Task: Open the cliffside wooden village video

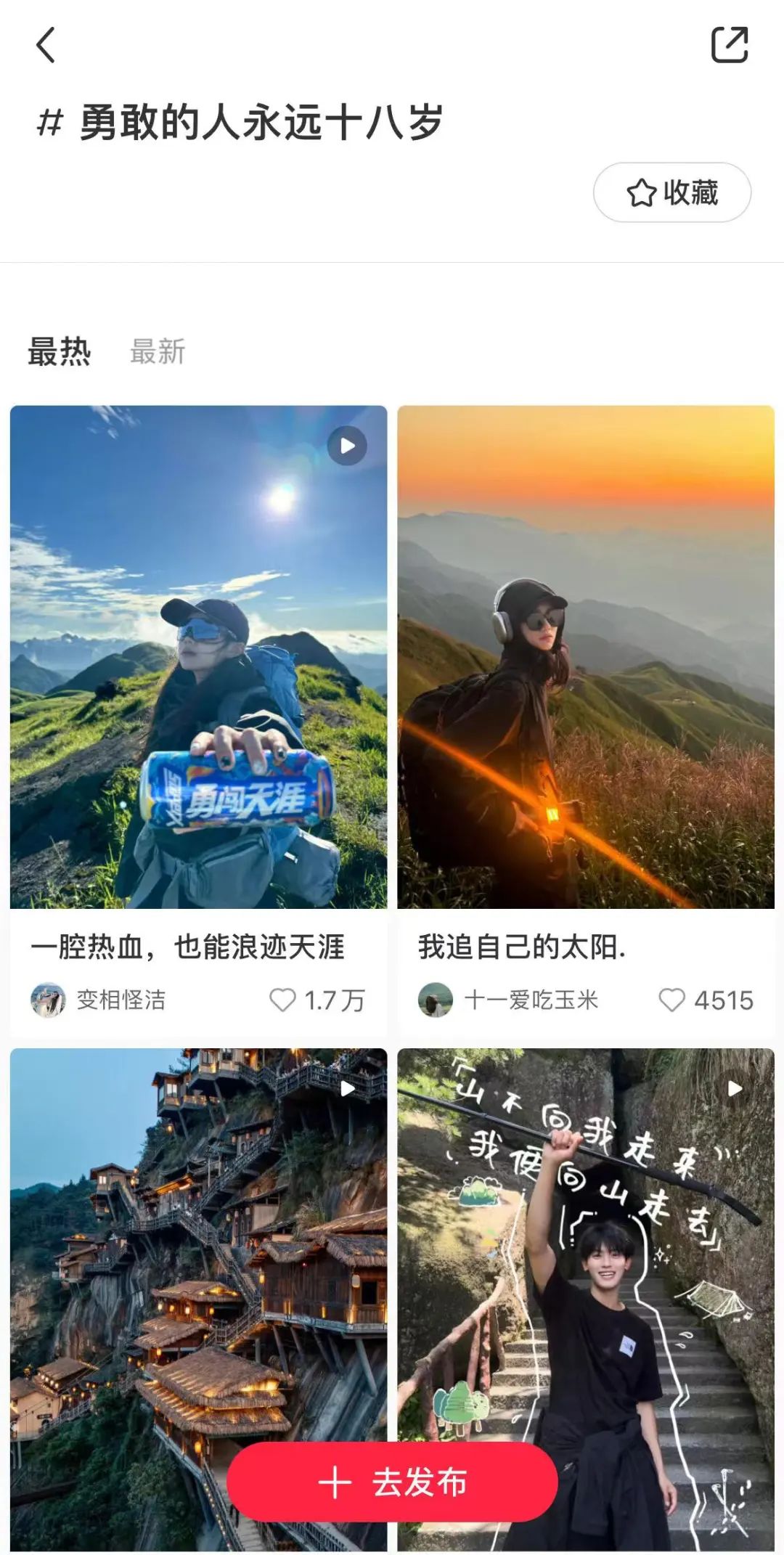Action: click(x=198, y=1234)
